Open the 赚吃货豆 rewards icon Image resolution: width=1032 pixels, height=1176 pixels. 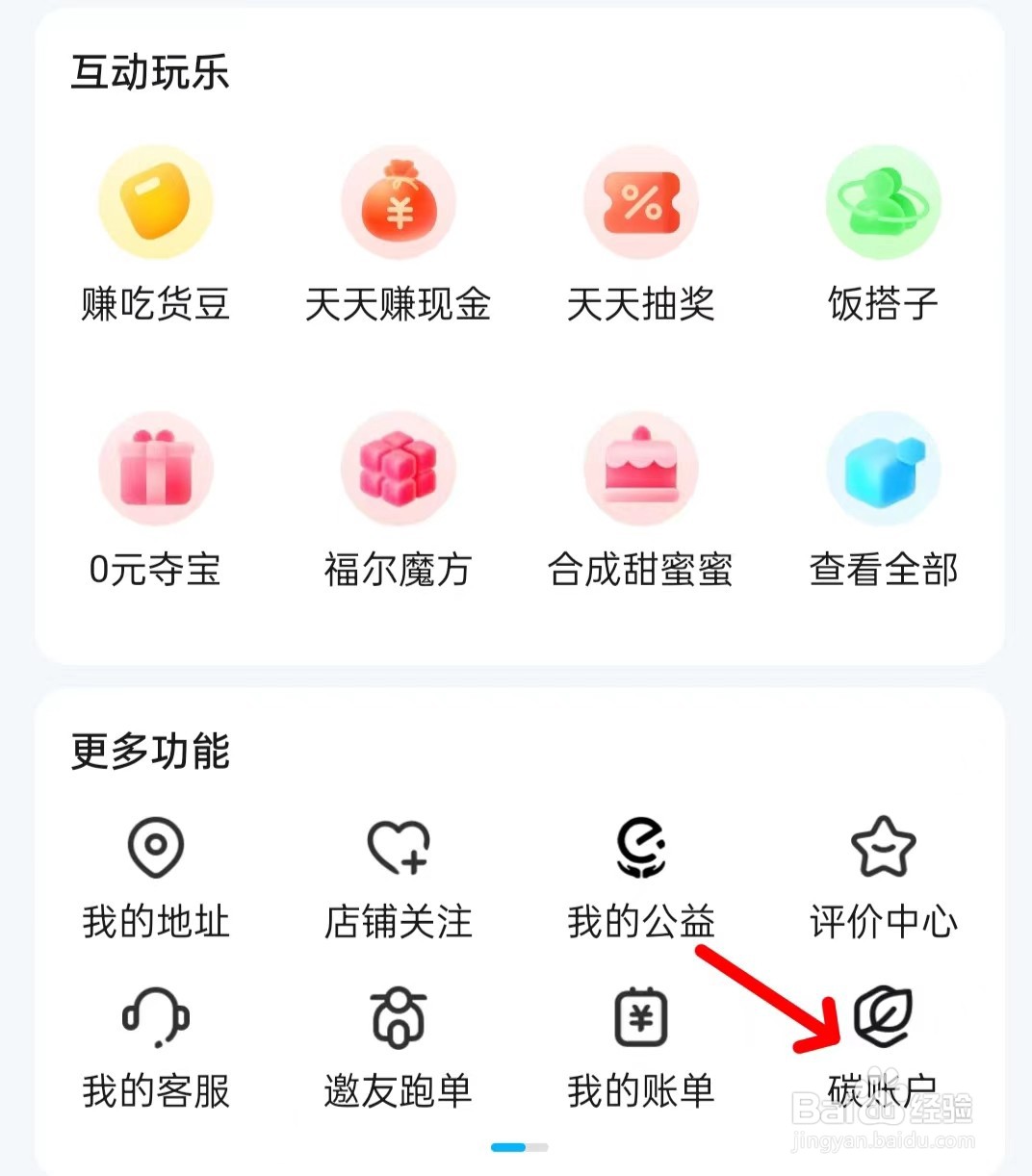point(156,203)
